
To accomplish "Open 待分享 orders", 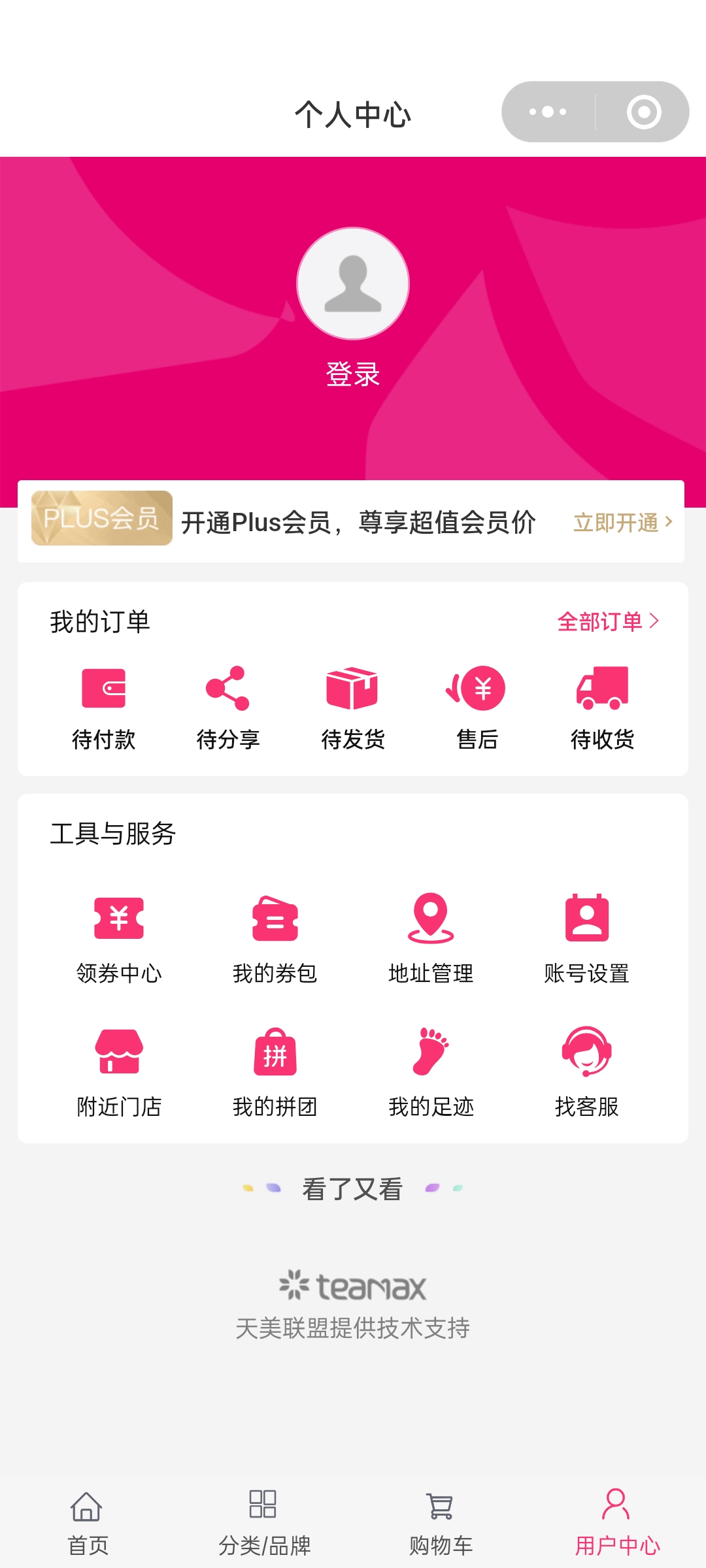I will [228, 707].
